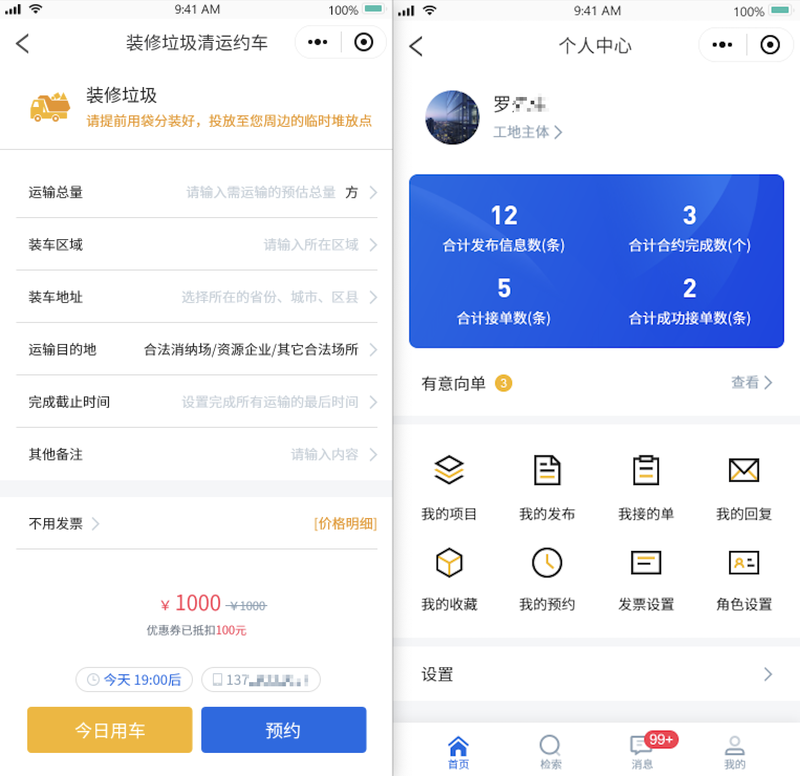Tap the blue 预约 button
Viewport: 800px width, 776px height.
[x=283, y=730]
